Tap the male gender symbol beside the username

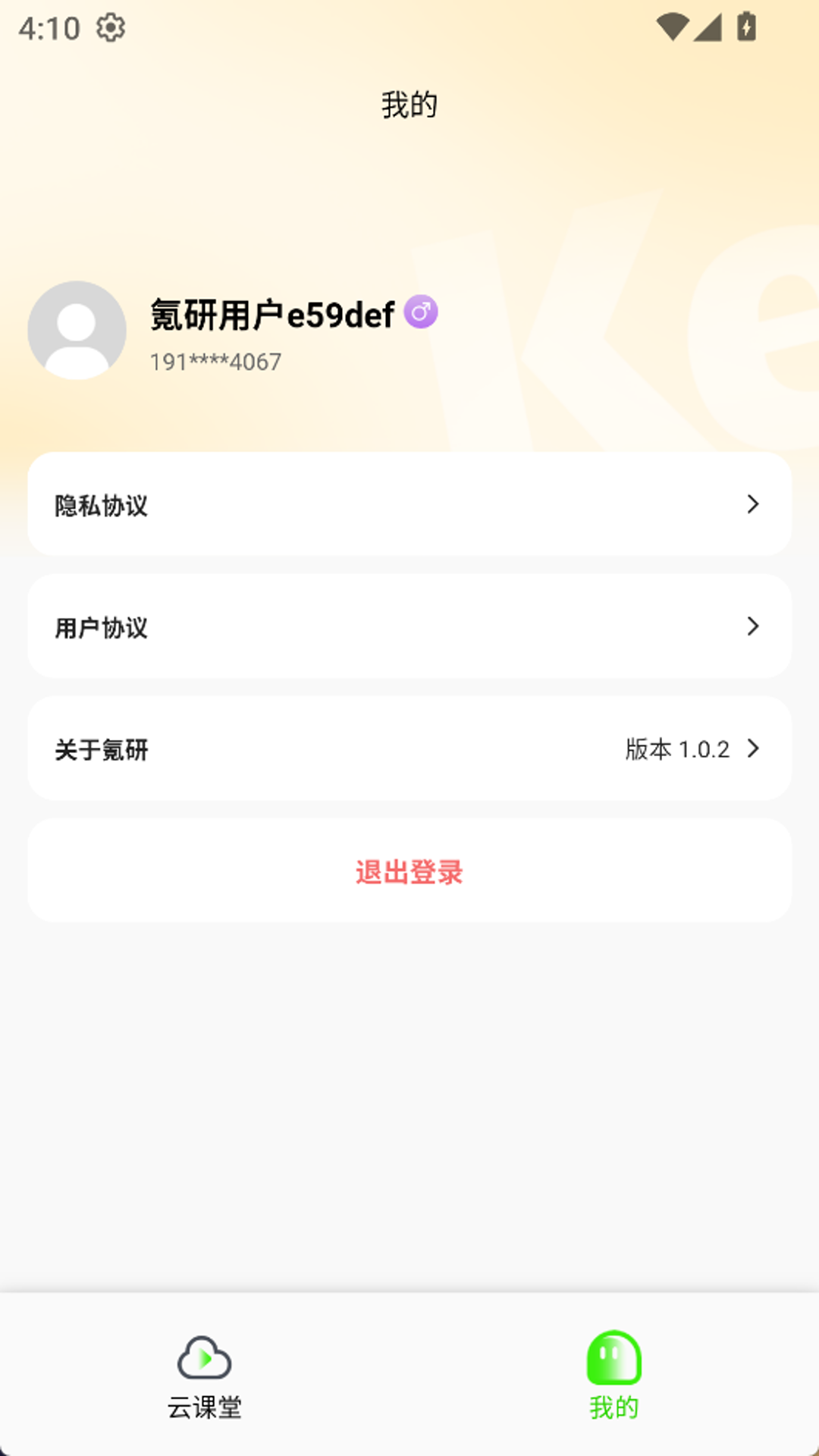pyautogui.click(x=422, y=310)
